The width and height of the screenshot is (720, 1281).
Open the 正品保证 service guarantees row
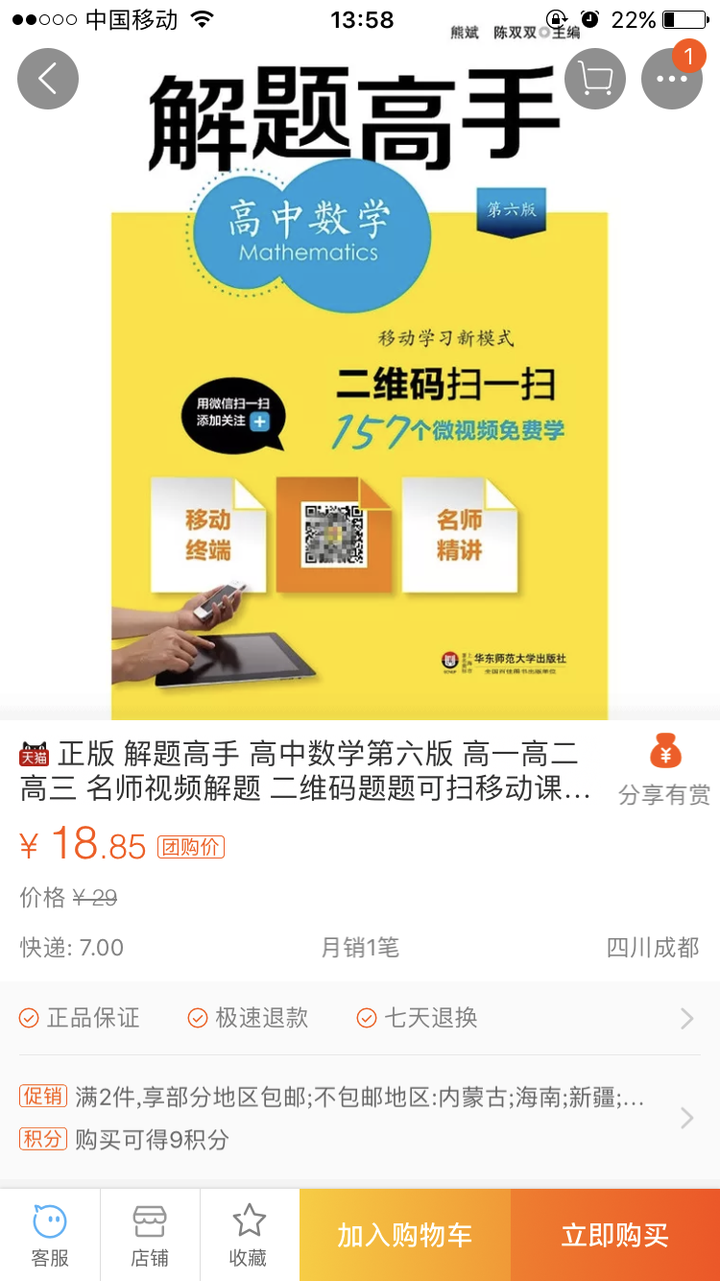[360, 1018]
